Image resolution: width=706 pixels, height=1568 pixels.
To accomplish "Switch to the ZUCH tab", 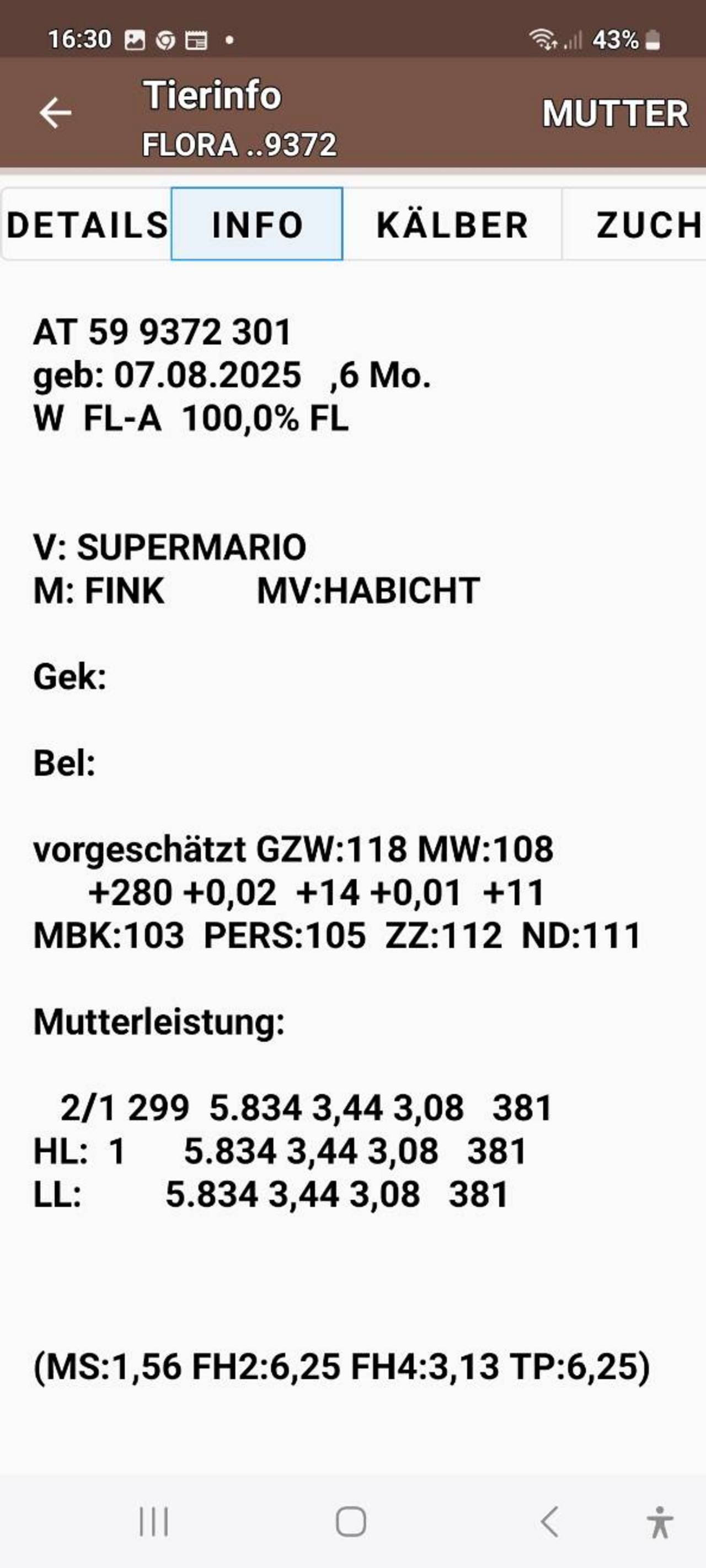I will tap(634, 224).
